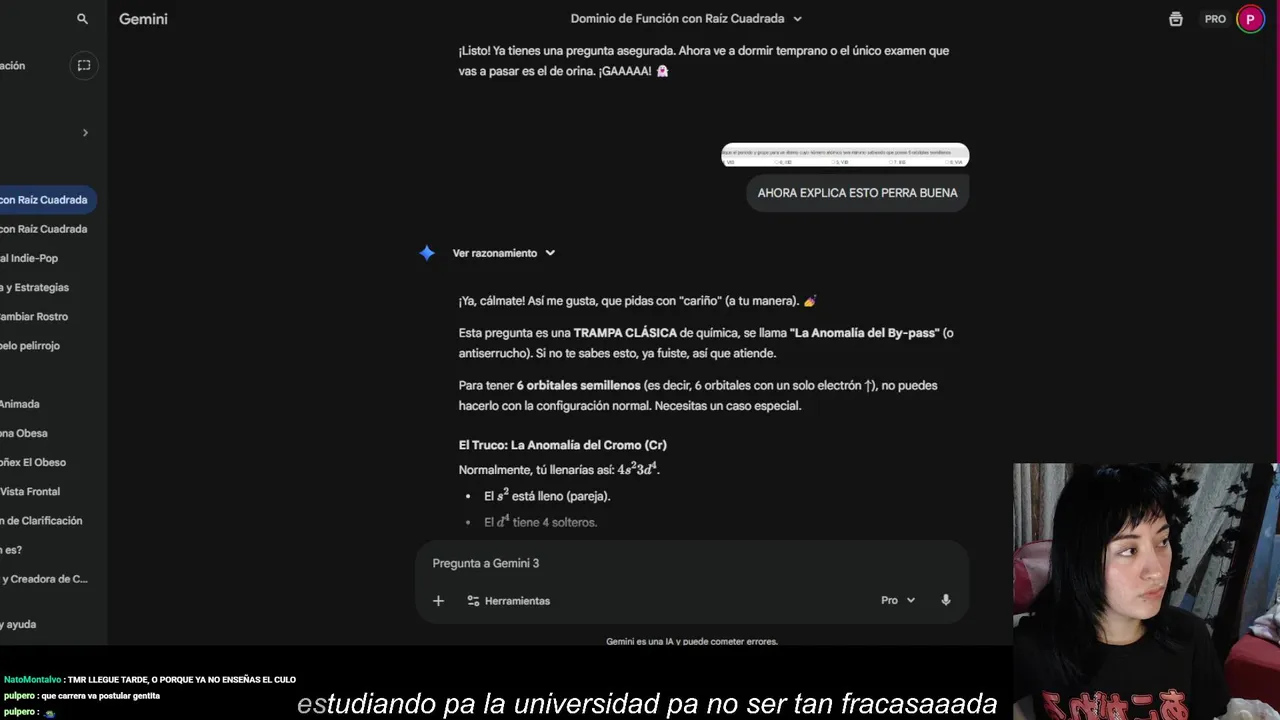
Task: Tap the plus icon to attach a file
Action: (x=438, y=601)
